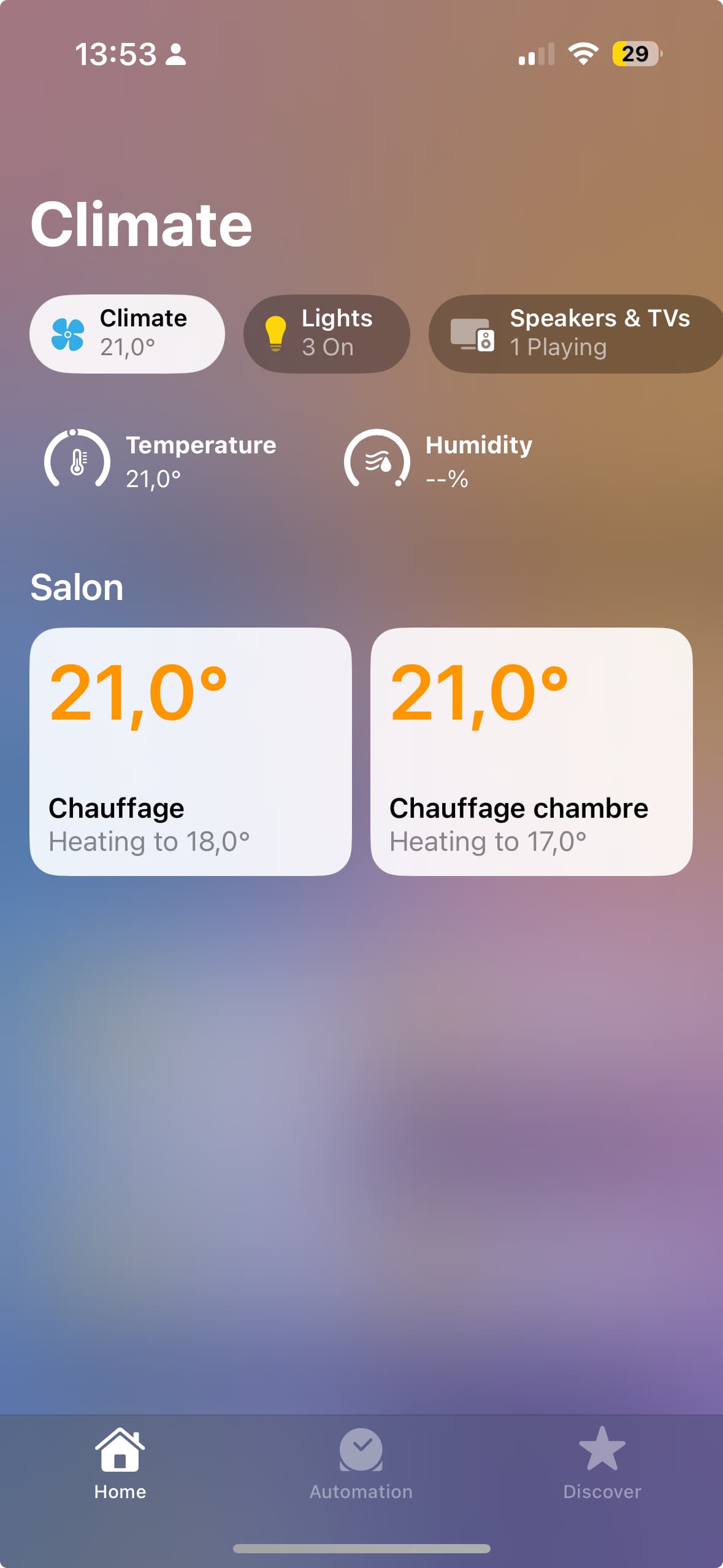Open Speakers & TVs category
The width and height of the screenshot is (723, 1568).
(x=575, y=334)
